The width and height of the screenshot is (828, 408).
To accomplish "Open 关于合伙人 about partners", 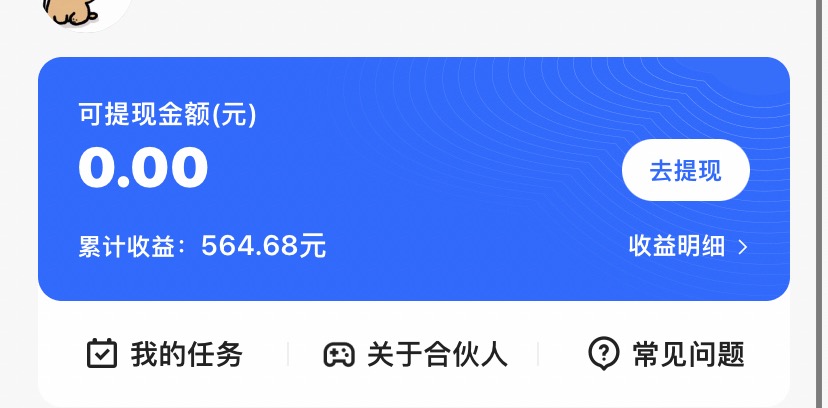I will (x=415, y=354).
